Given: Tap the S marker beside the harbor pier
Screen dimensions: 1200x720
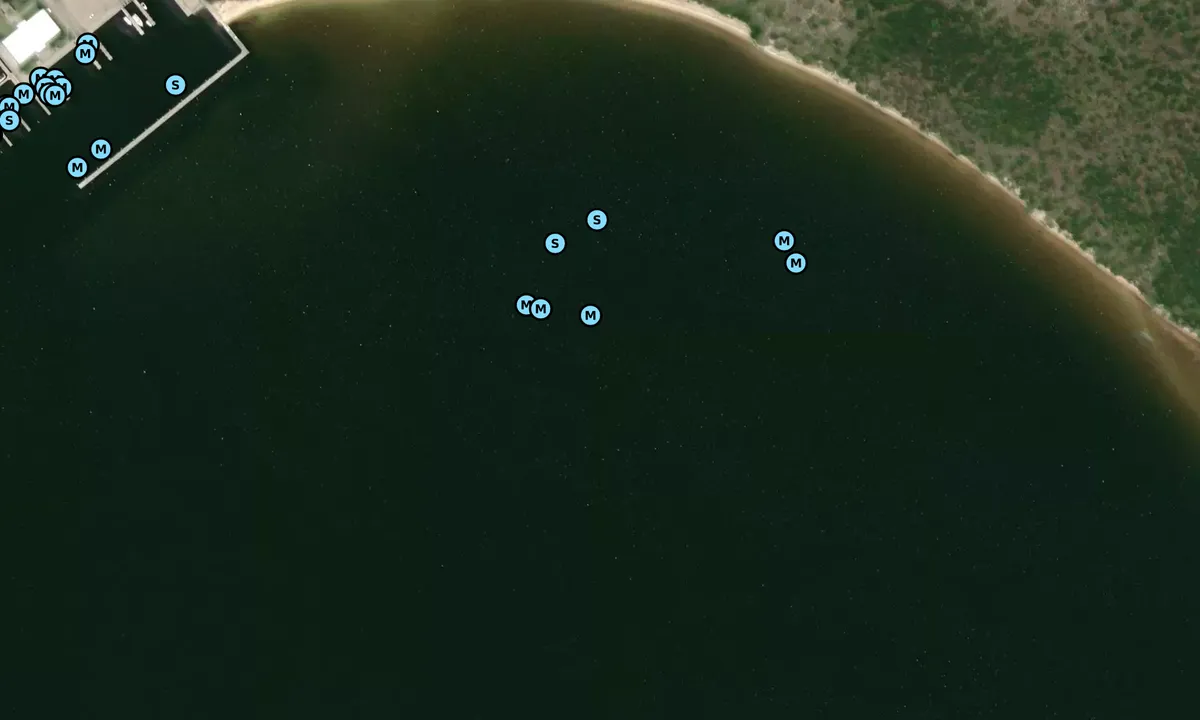Looking at the screenshot, I should (x=175, y=85).
